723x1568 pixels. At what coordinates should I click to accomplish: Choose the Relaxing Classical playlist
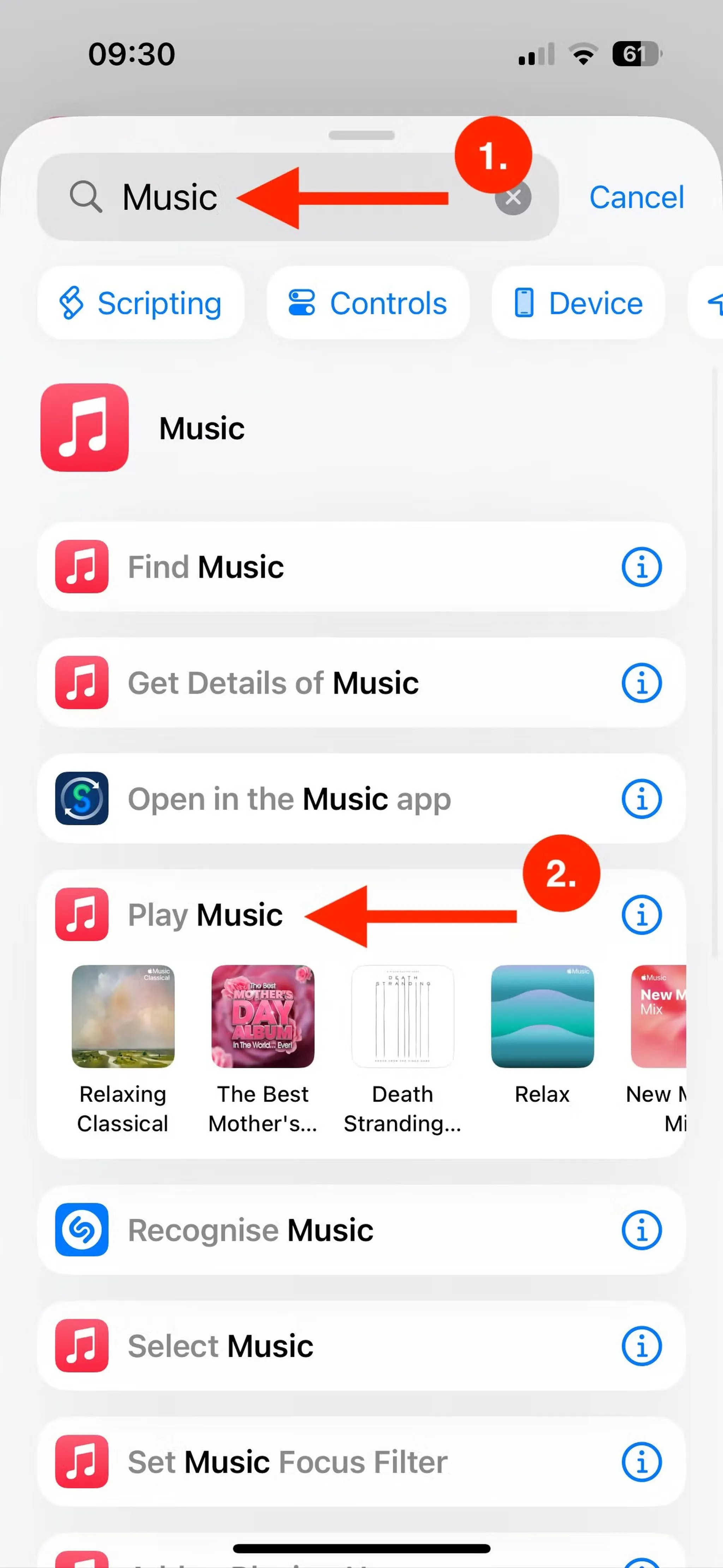(x=123, y=1016)
